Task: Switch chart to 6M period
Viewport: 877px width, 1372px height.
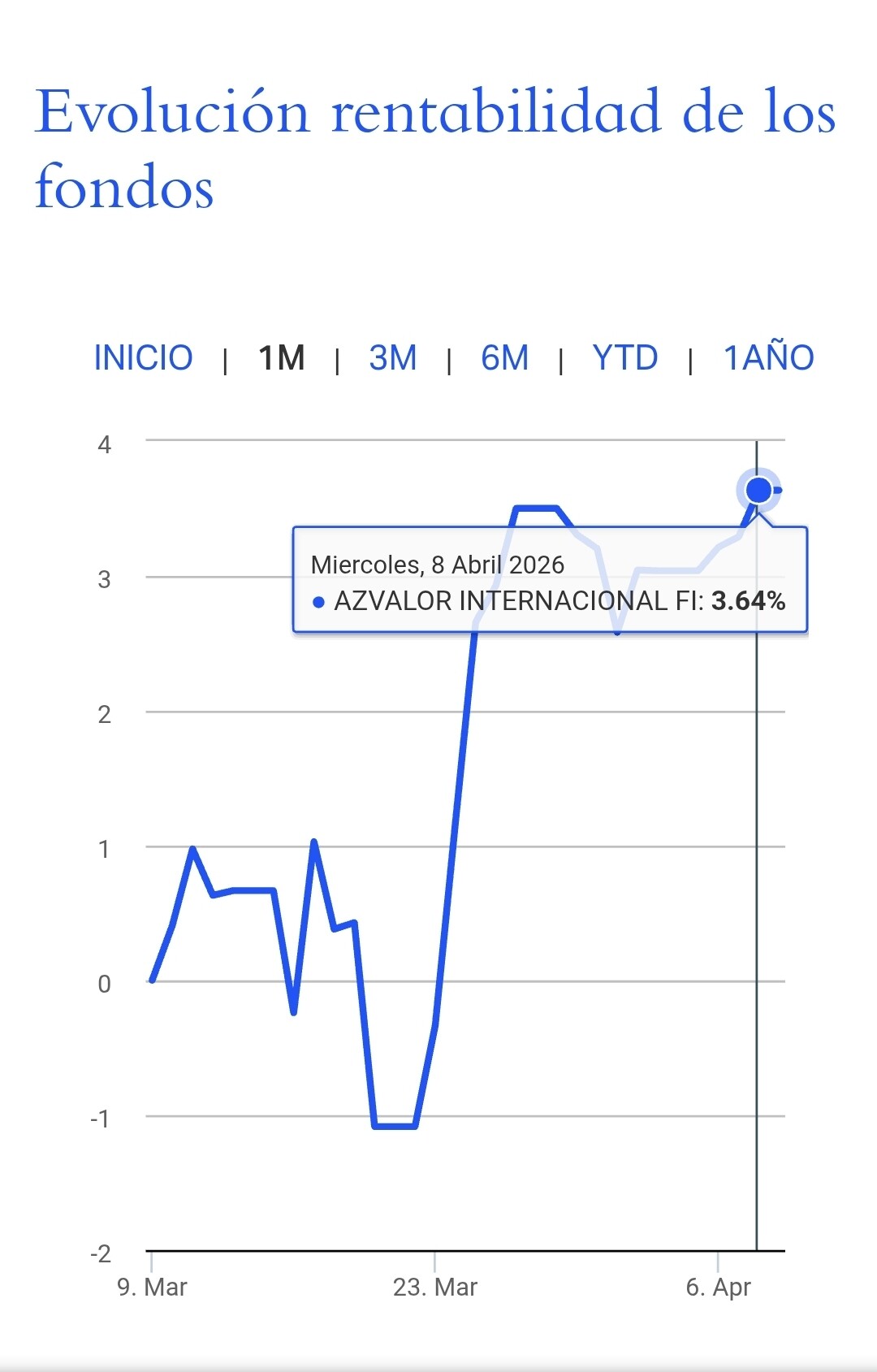Action: click(504, 358)
